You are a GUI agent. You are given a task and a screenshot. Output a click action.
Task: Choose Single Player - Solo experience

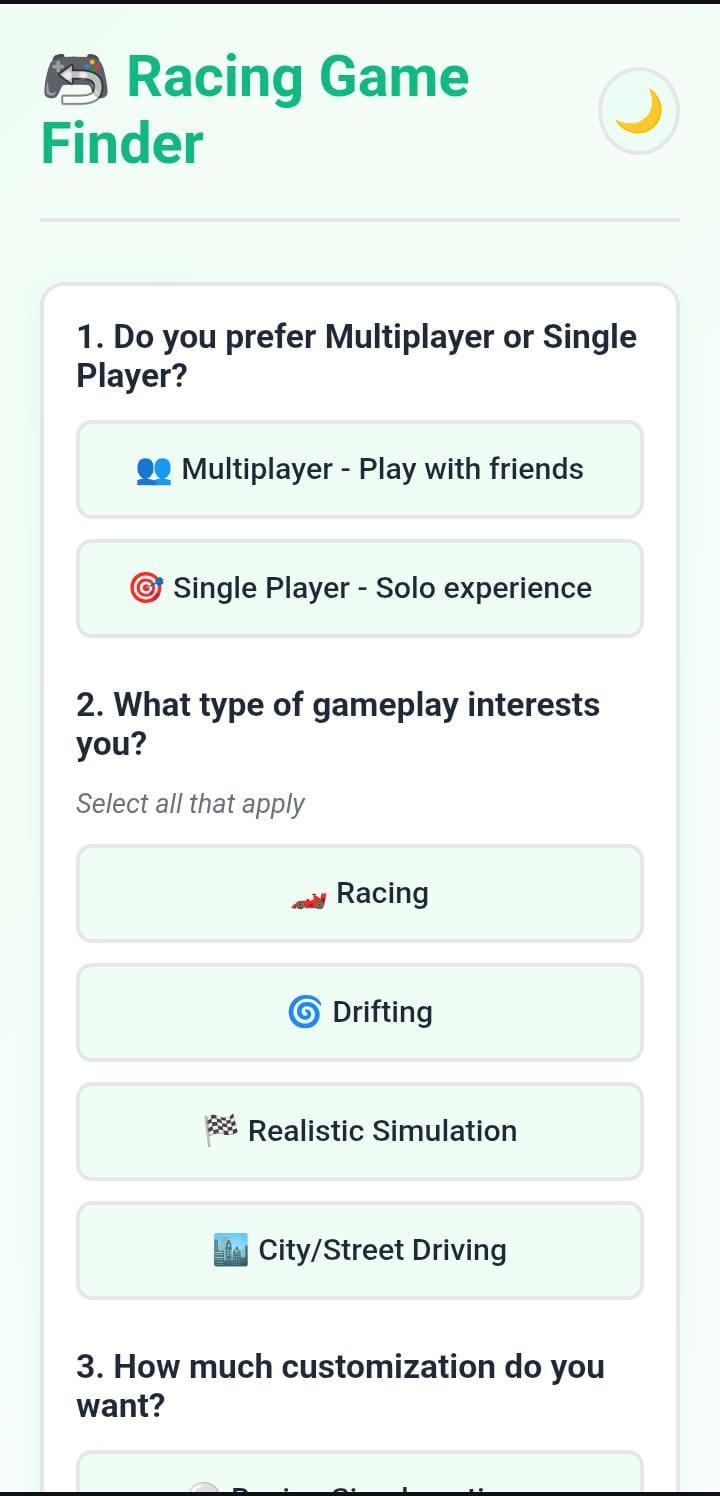pyautogui.click(x=360, y=588)
